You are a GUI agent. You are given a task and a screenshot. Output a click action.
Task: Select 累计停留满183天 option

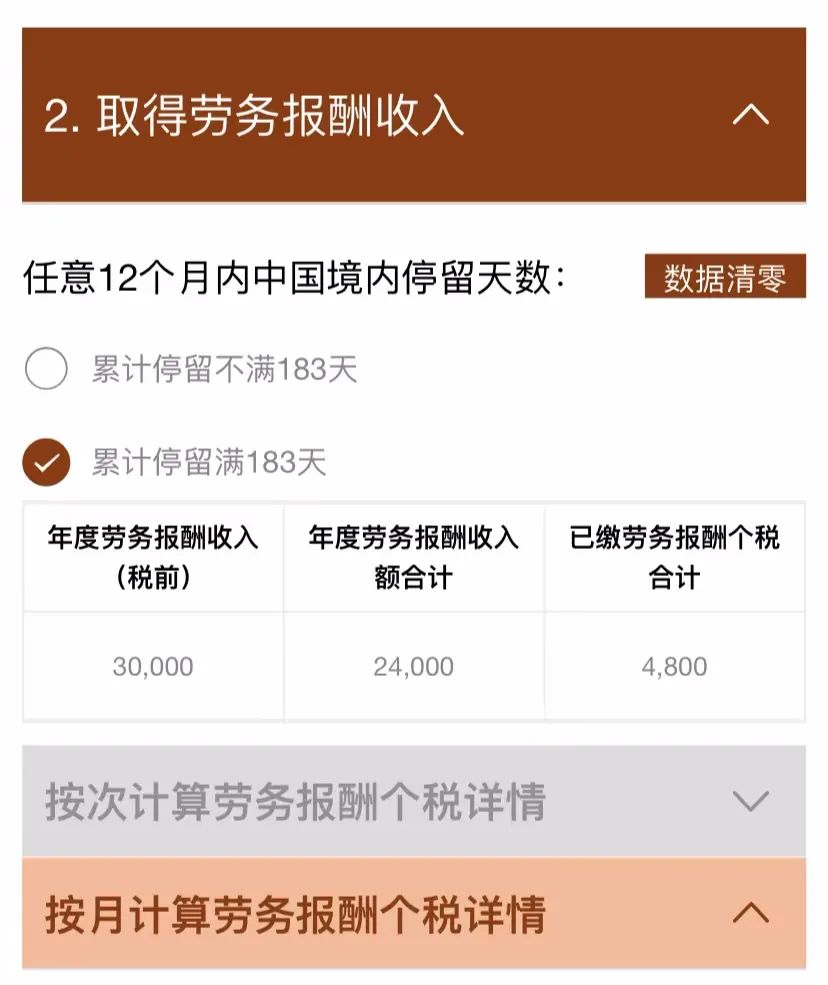pyautogui.click(x=46, y=462)
